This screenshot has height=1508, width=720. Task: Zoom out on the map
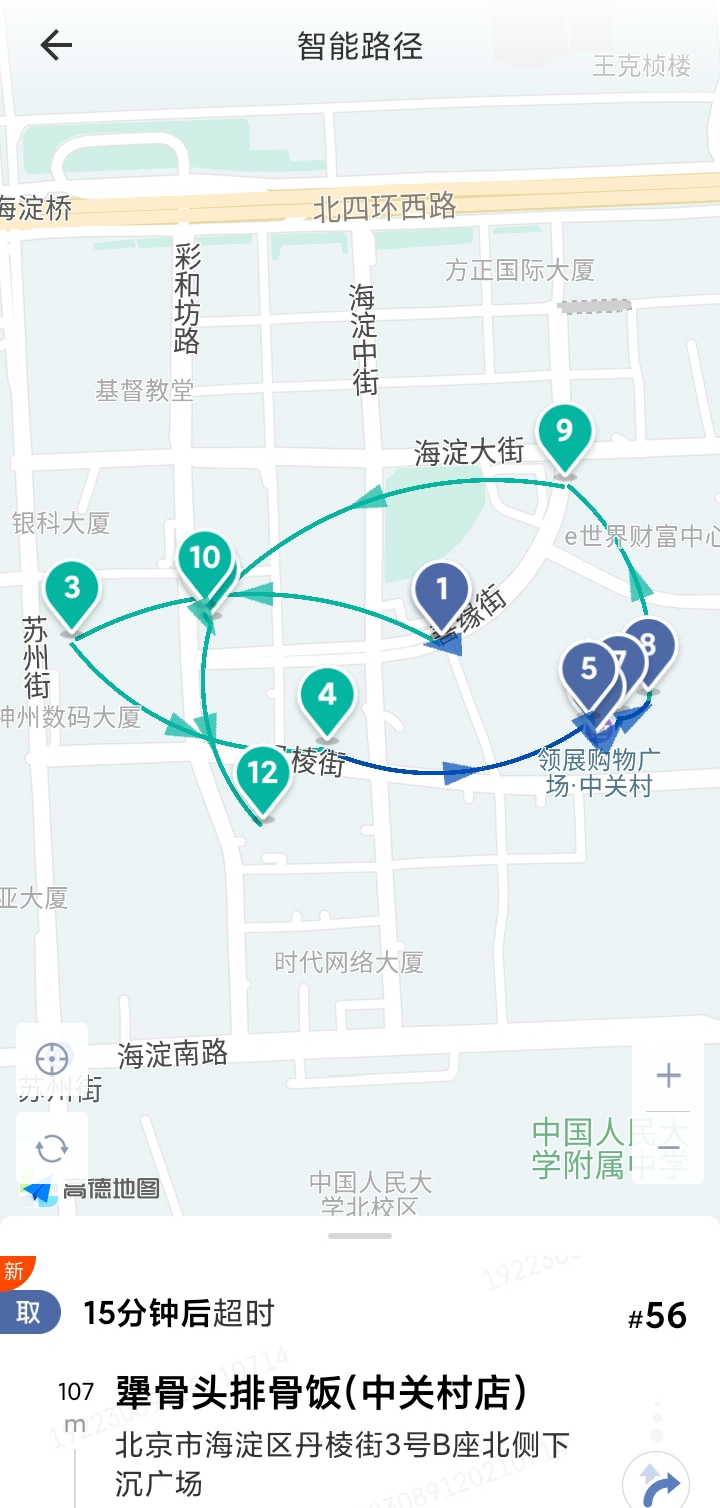point(668,1147)
